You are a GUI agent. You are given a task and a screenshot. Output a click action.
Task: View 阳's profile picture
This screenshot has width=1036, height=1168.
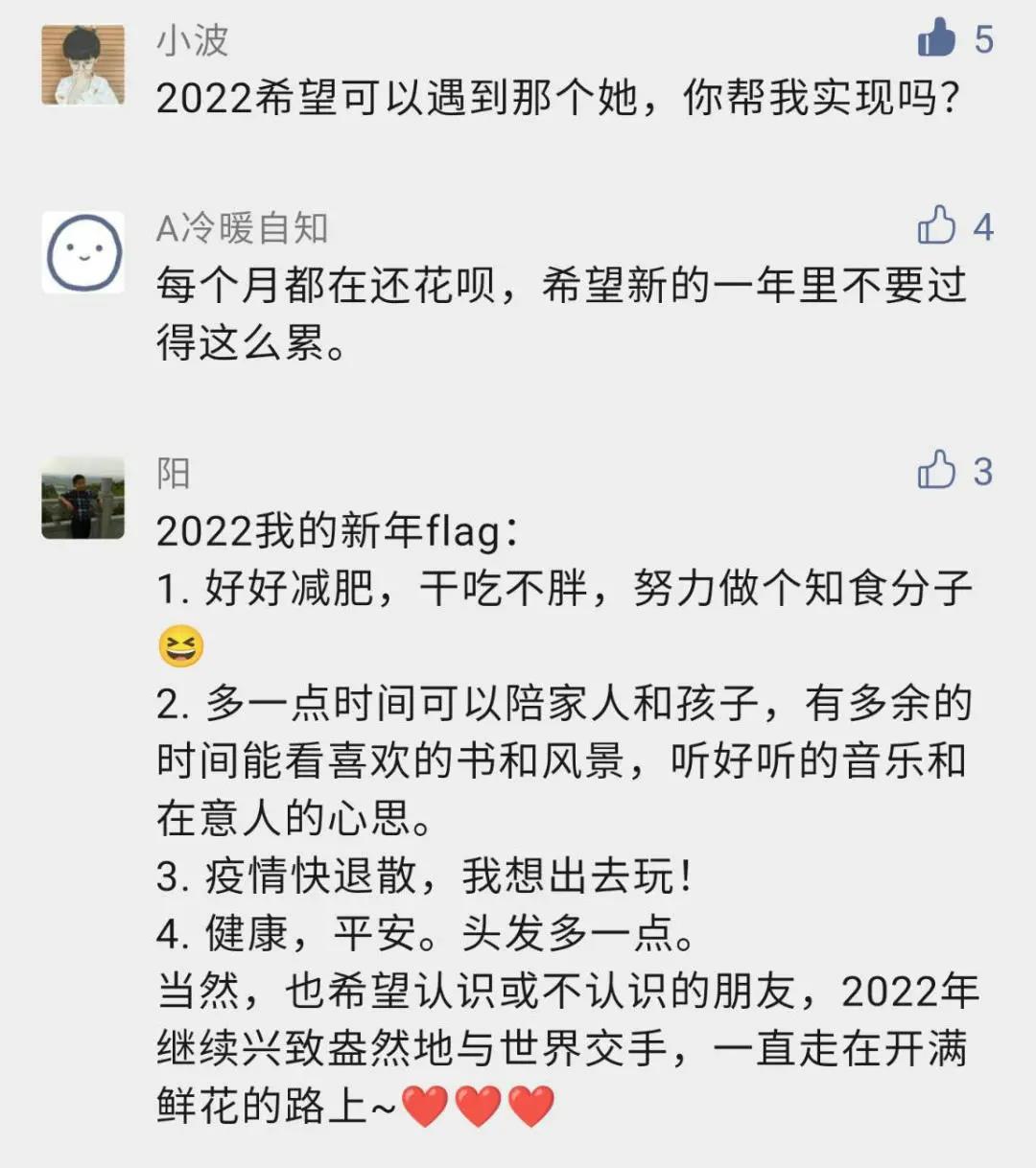[83, 498]
